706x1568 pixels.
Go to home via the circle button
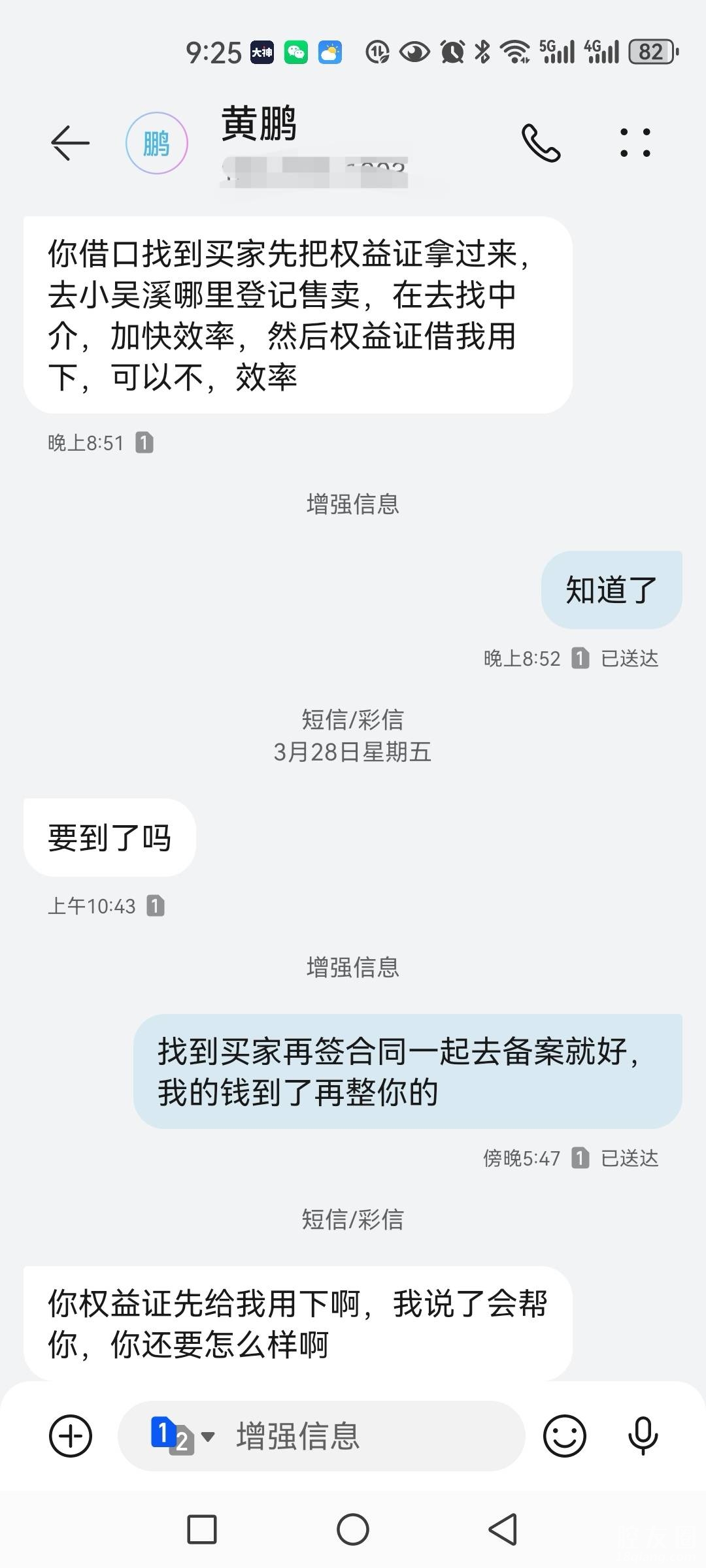pyautogui.click(x=353, y=1529)
